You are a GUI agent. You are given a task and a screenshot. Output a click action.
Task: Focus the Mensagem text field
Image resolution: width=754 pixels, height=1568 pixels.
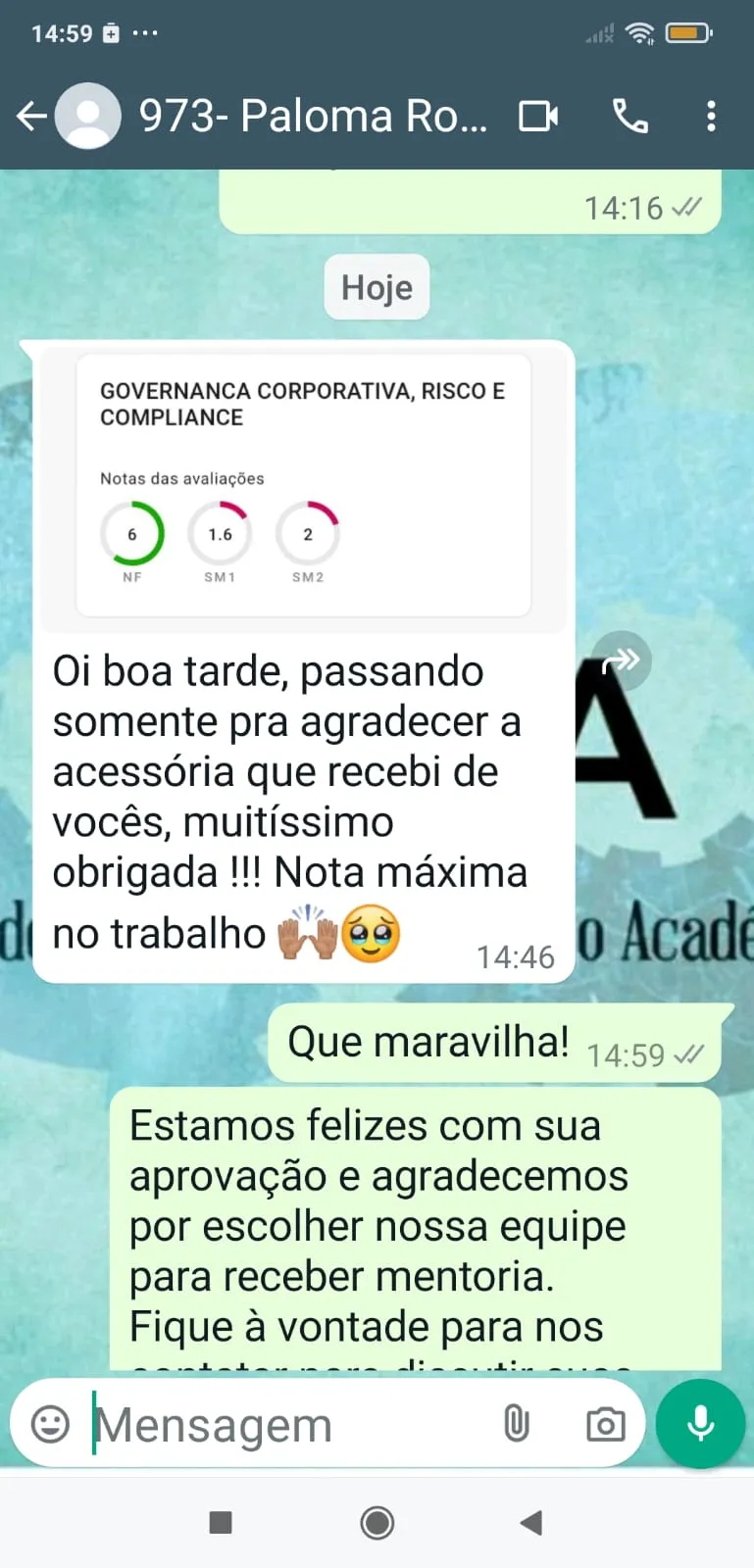coord(284,1425)
